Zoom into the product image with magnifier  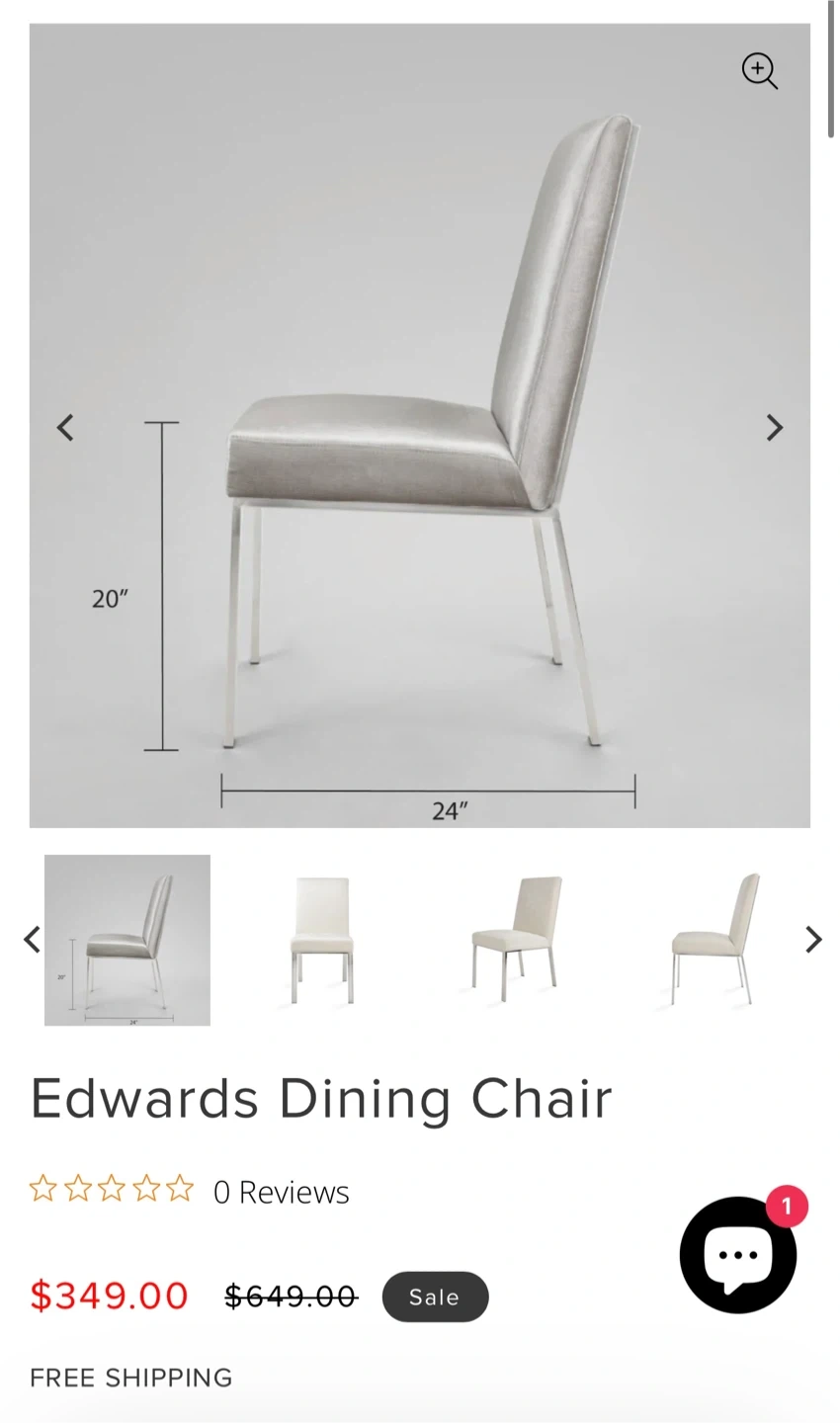(759, 71)
